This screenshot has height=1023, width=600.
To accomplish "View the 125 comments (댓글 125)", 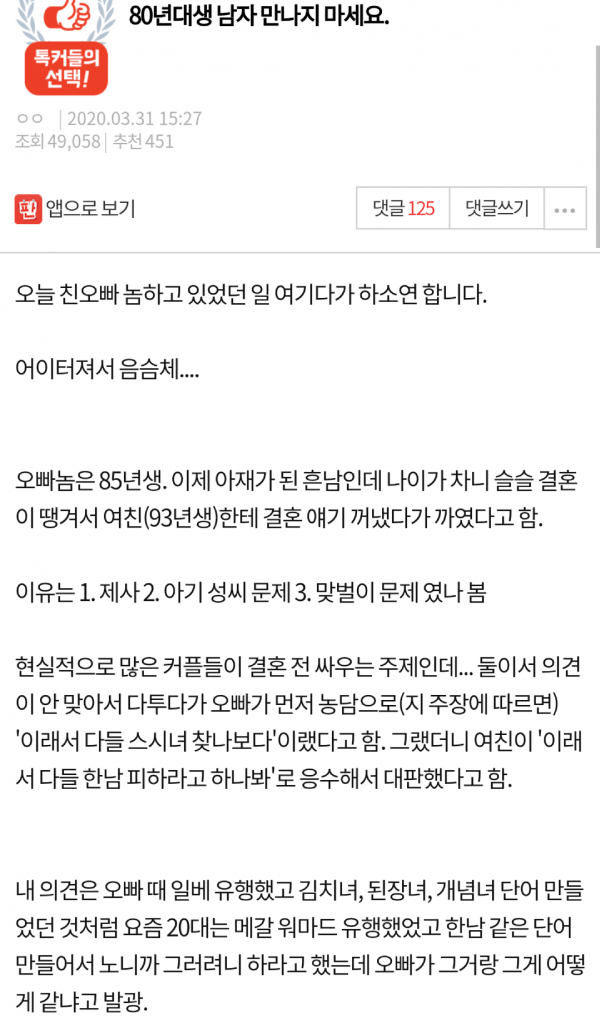I will [x=403, y=209].
